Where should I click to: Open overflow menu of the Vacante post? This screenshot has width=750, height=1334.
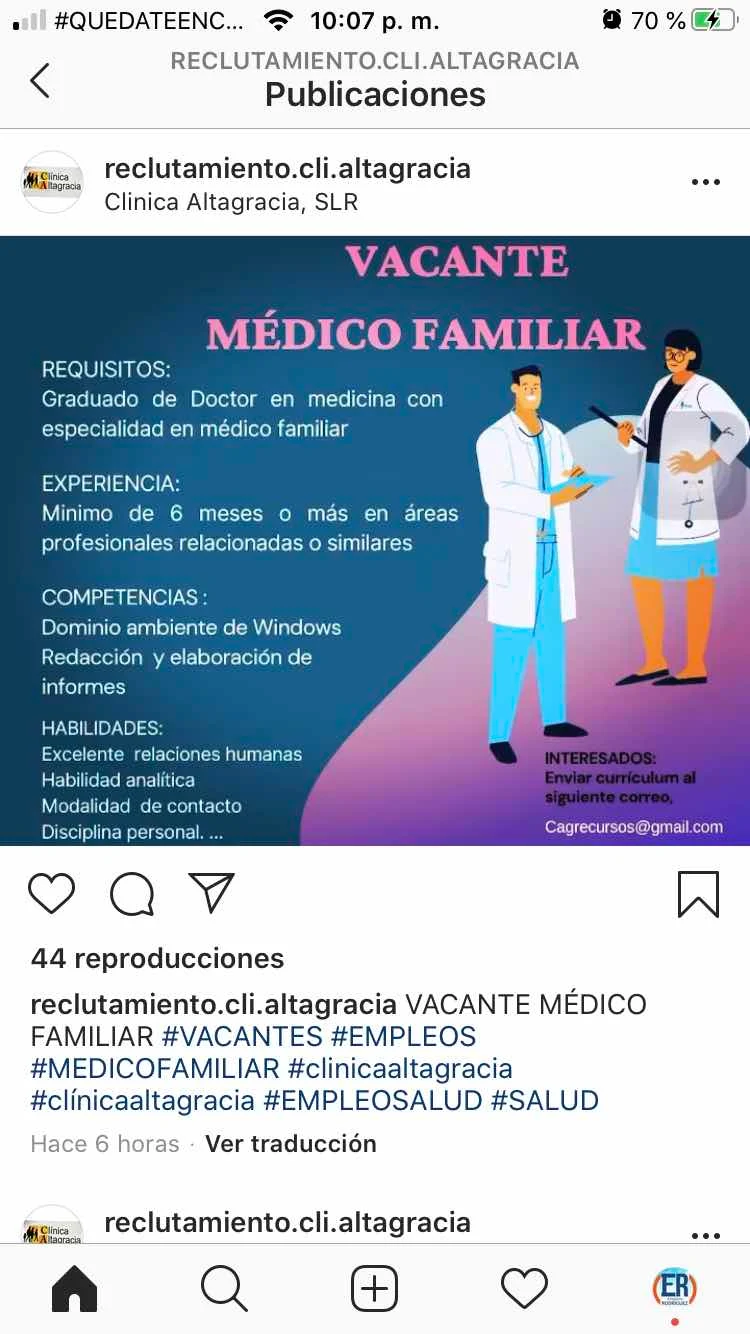tap(705, 182)
